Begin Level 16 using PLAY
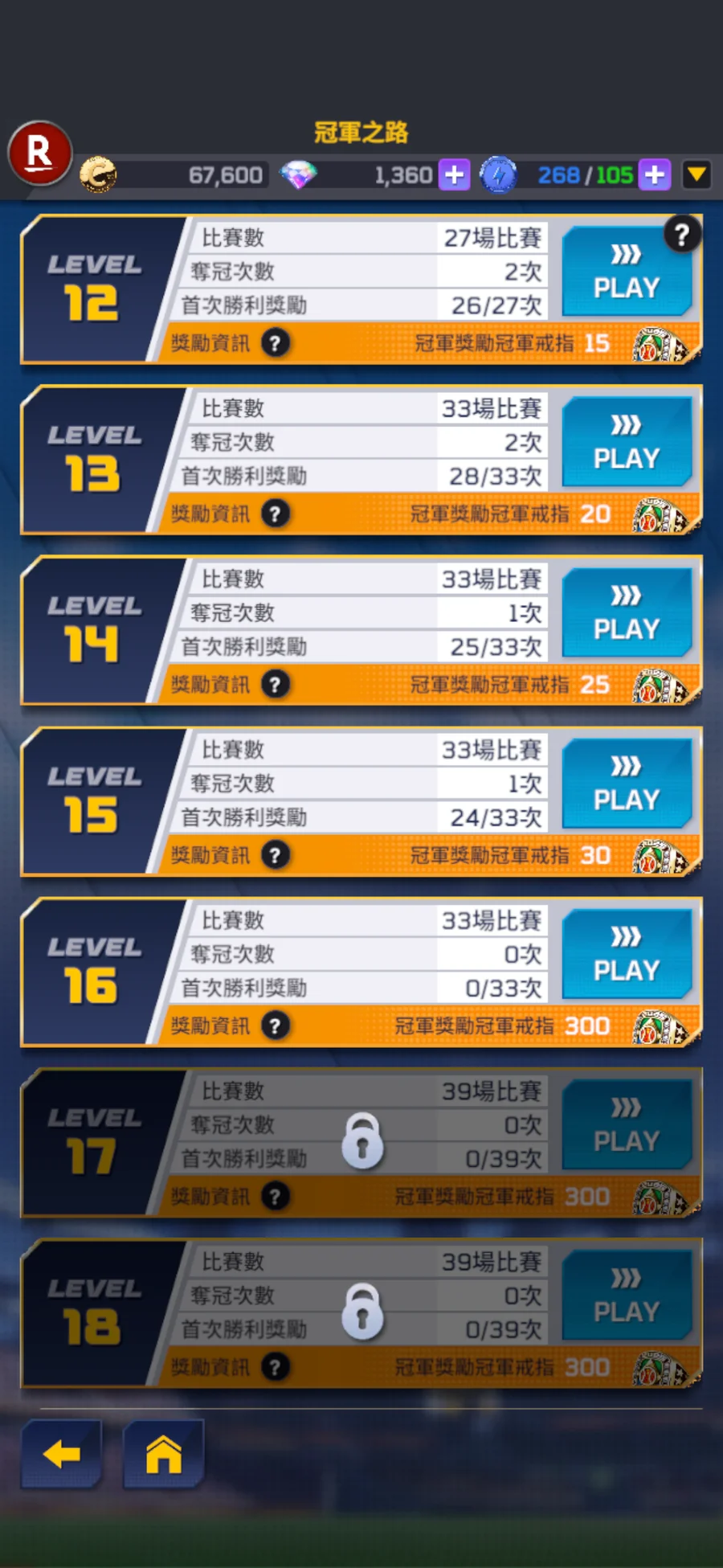Viewport: 723px width, 1568px height. [x=627, y=954]
